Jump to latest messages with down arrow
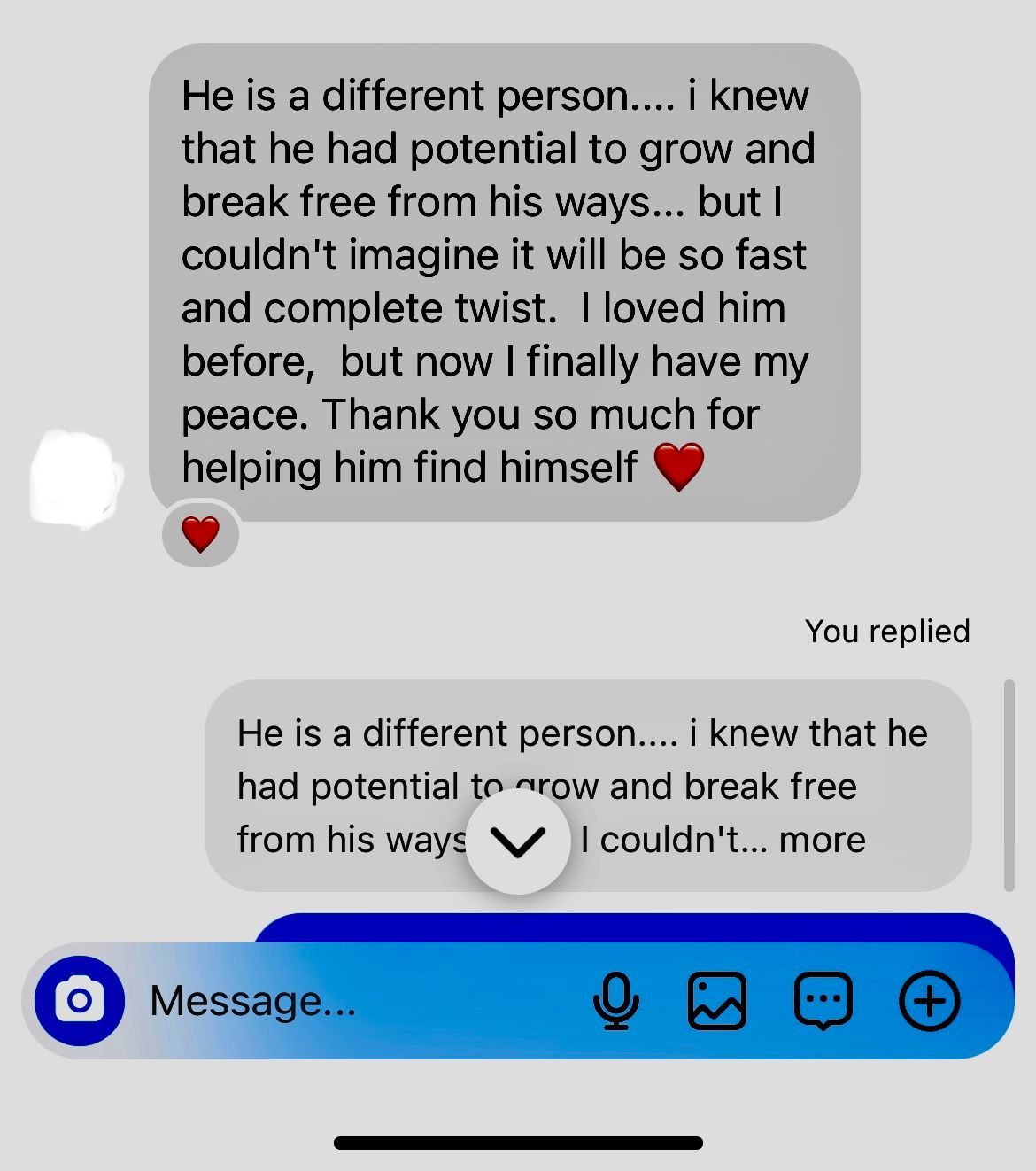Viewport: 1036px width, 1171px height. click(x=518, y=841)
